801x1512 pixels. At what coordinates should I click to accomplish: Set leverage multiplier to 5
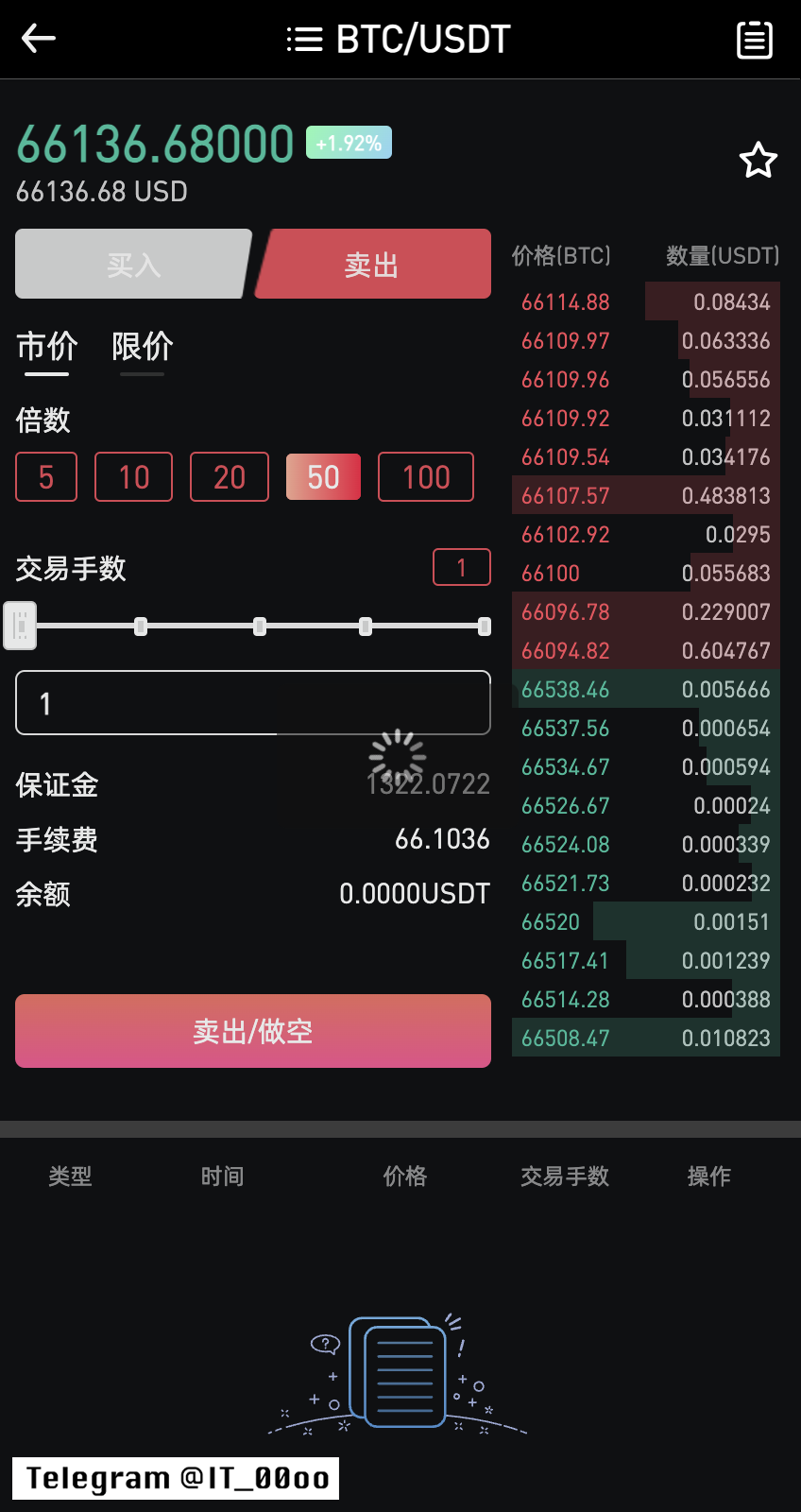(45, 477)
